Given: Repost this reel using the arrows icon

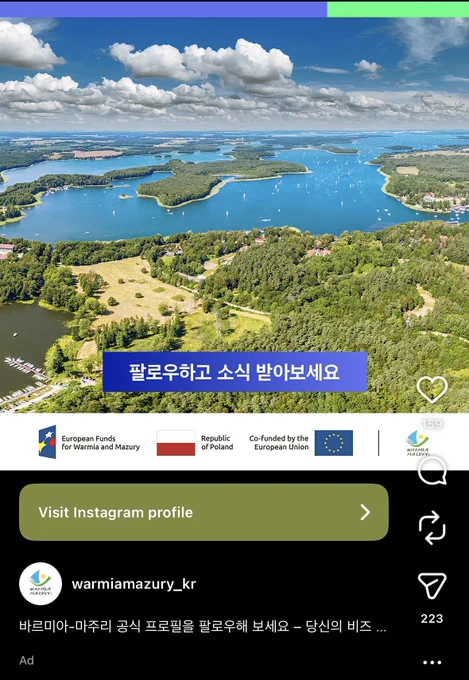Looking at the screenshot, I should [432, 527].
